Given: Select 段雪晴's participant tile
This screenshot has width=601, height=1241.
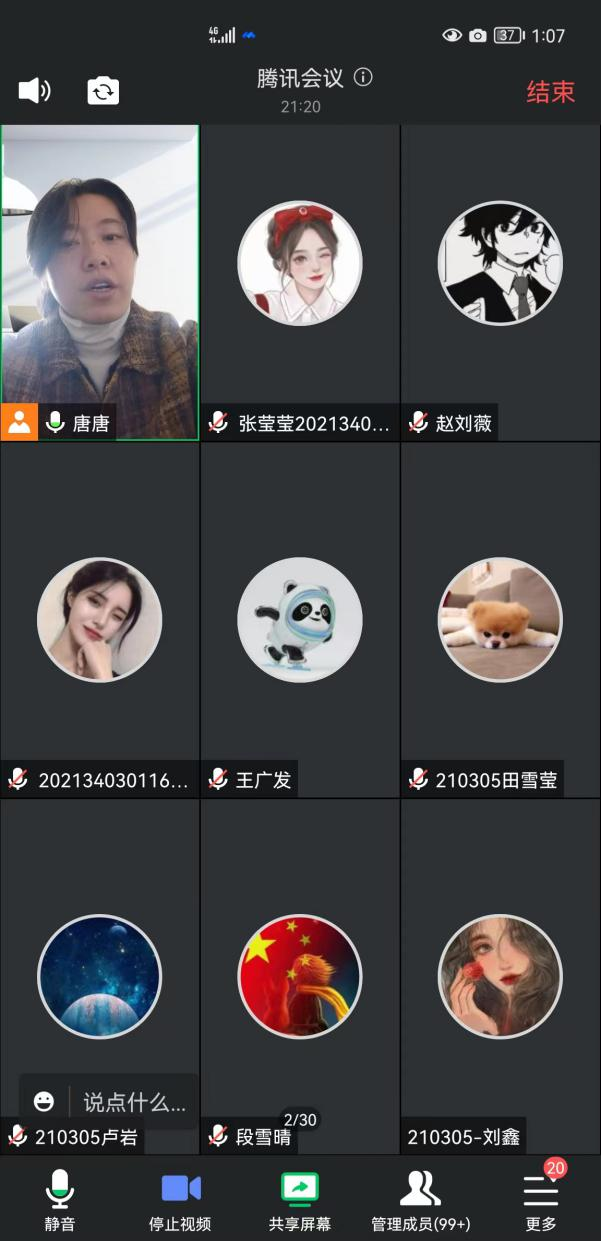Looking at the screenshot, I should [300, 975].
